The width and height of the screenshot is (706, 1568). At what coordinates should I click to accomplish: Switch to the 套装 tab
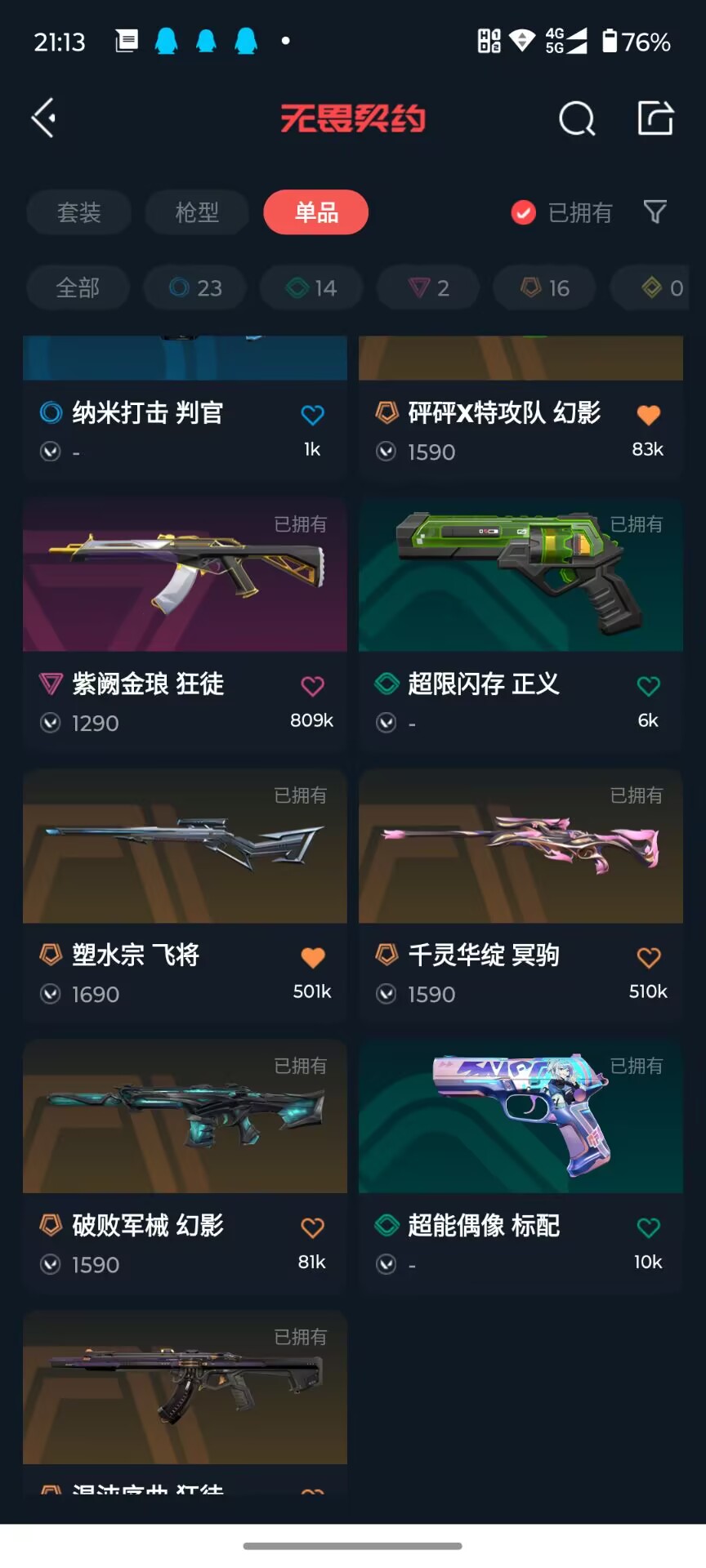click(79, 212)
